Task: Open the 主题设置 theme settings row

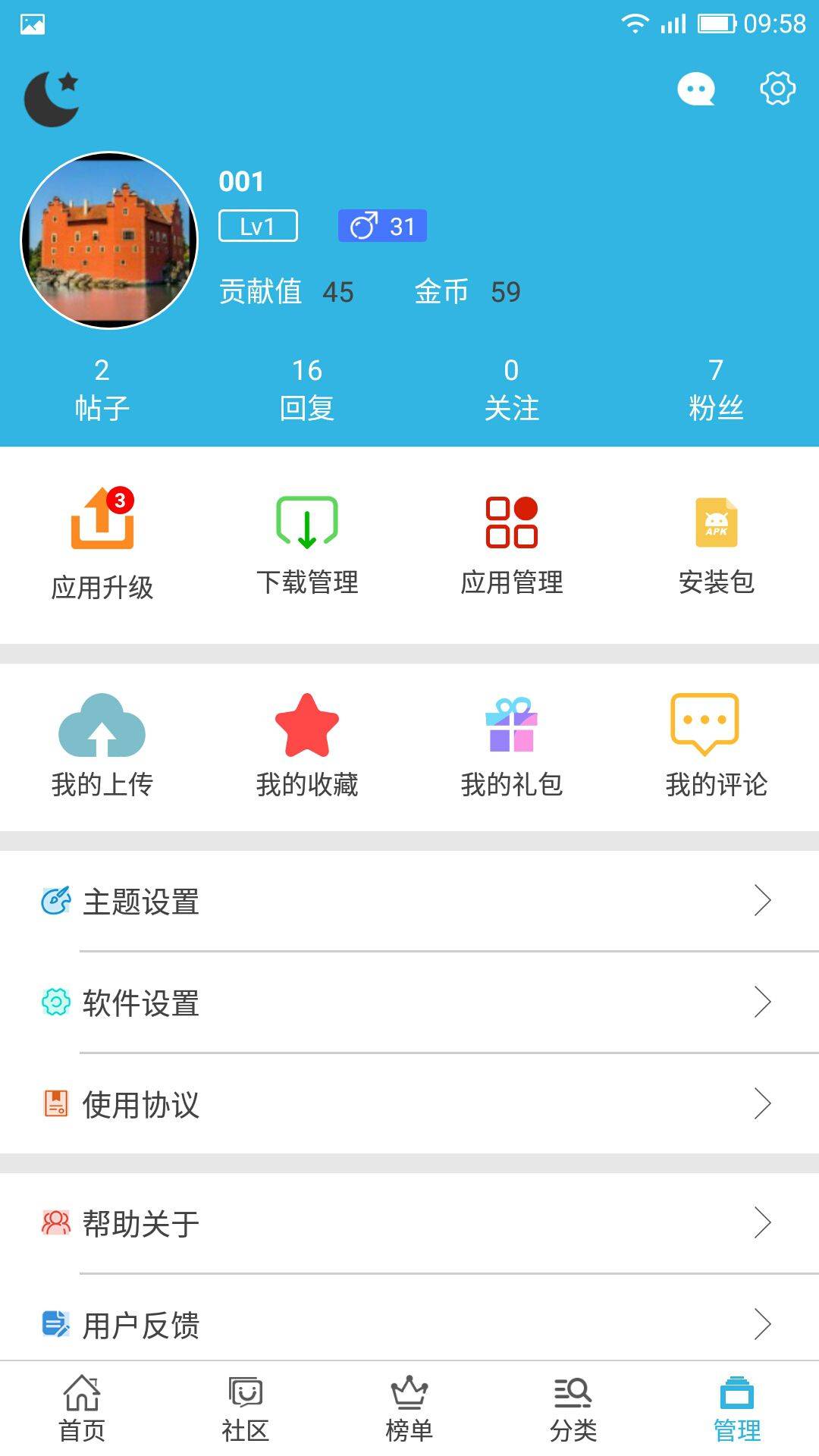Action: (x=409, y=901)
